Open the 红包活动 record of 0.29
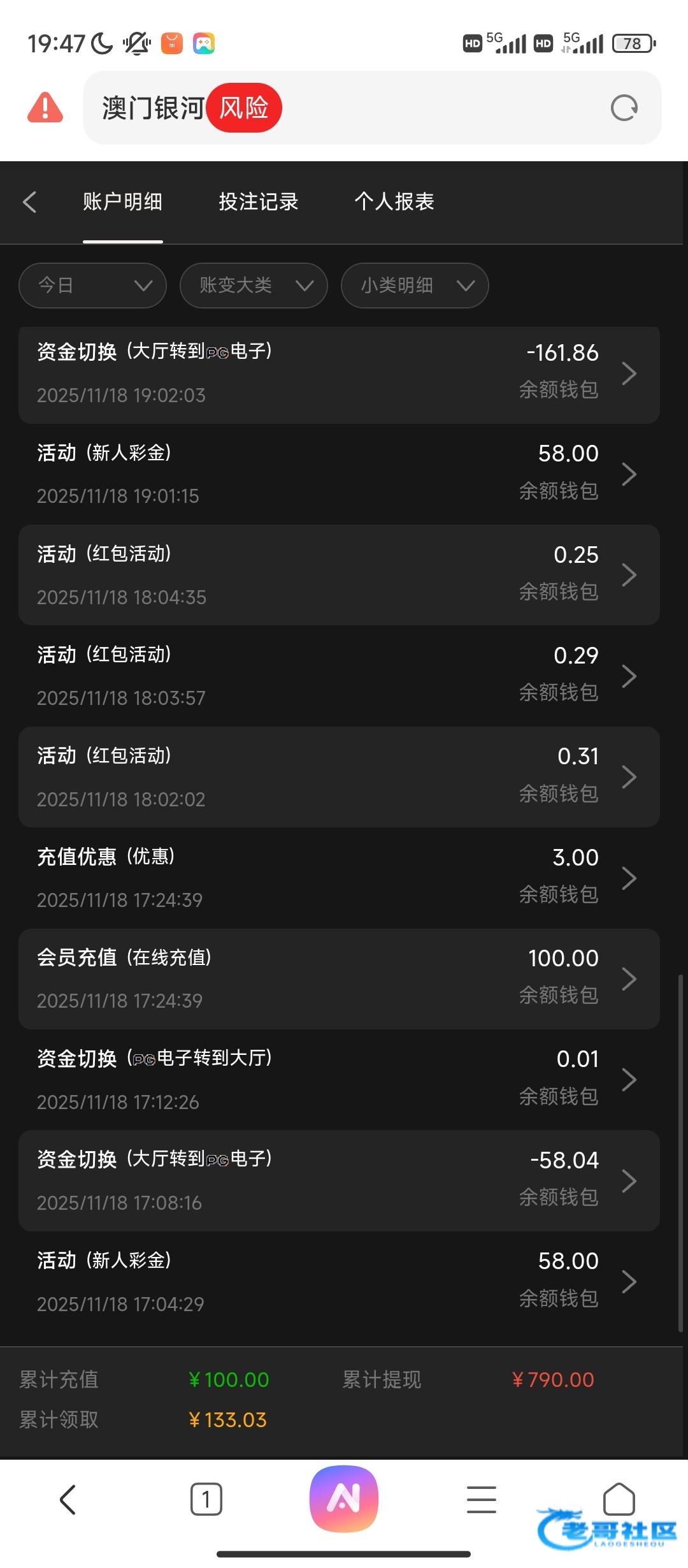The image size is (688, 1568). (339, 676)
